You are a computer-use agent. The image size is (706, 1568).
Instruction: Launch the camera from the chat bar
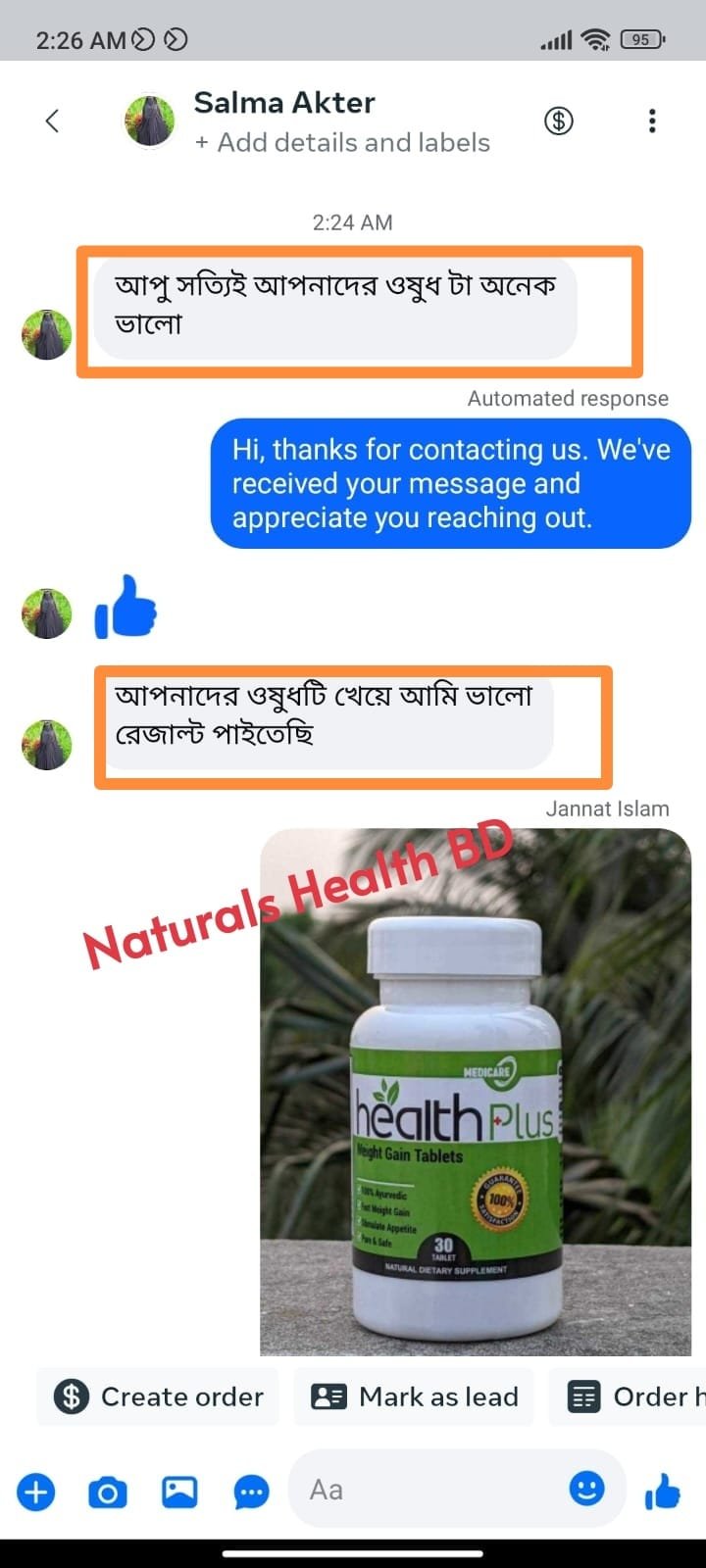[108, 1493]
